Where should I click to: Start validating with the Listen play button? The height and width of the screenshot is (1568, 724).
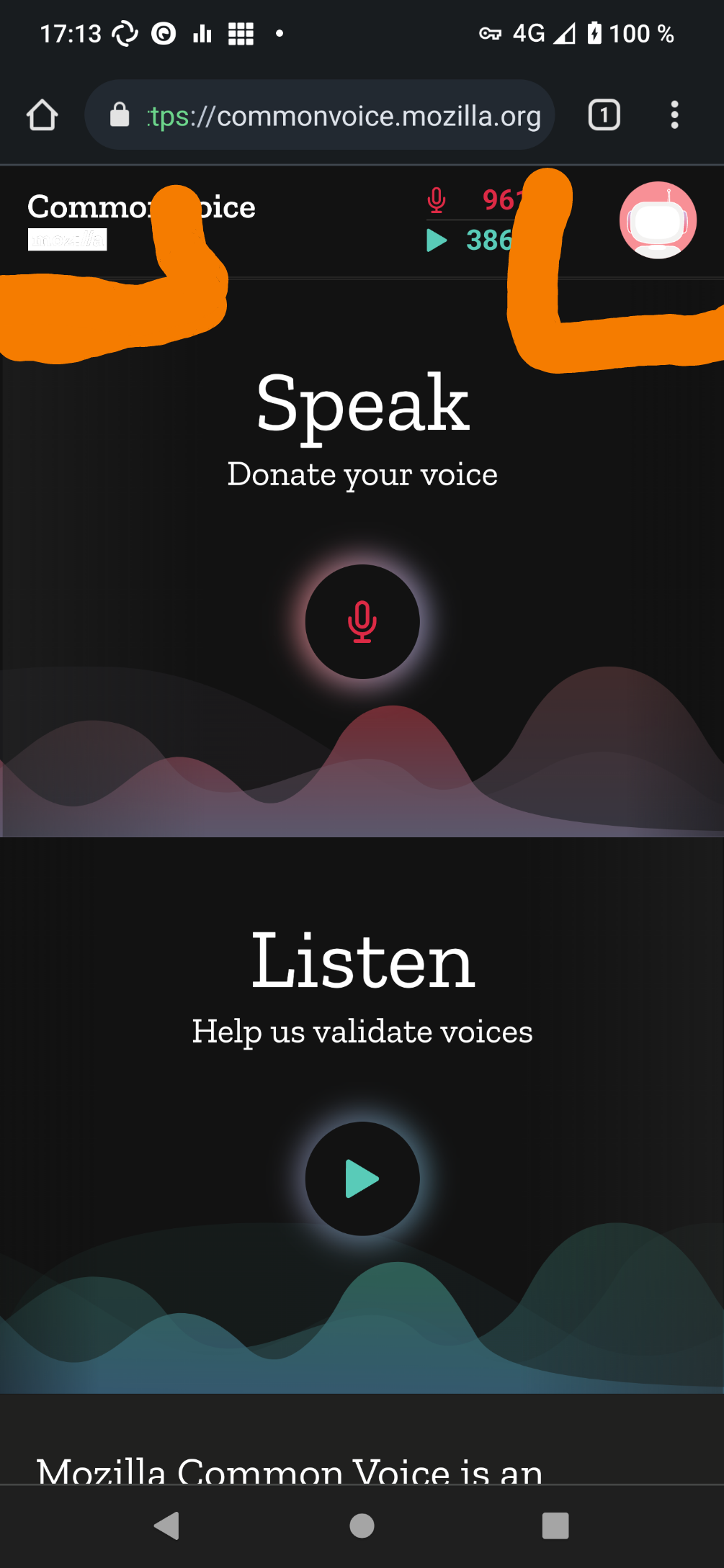(362, 1179)
